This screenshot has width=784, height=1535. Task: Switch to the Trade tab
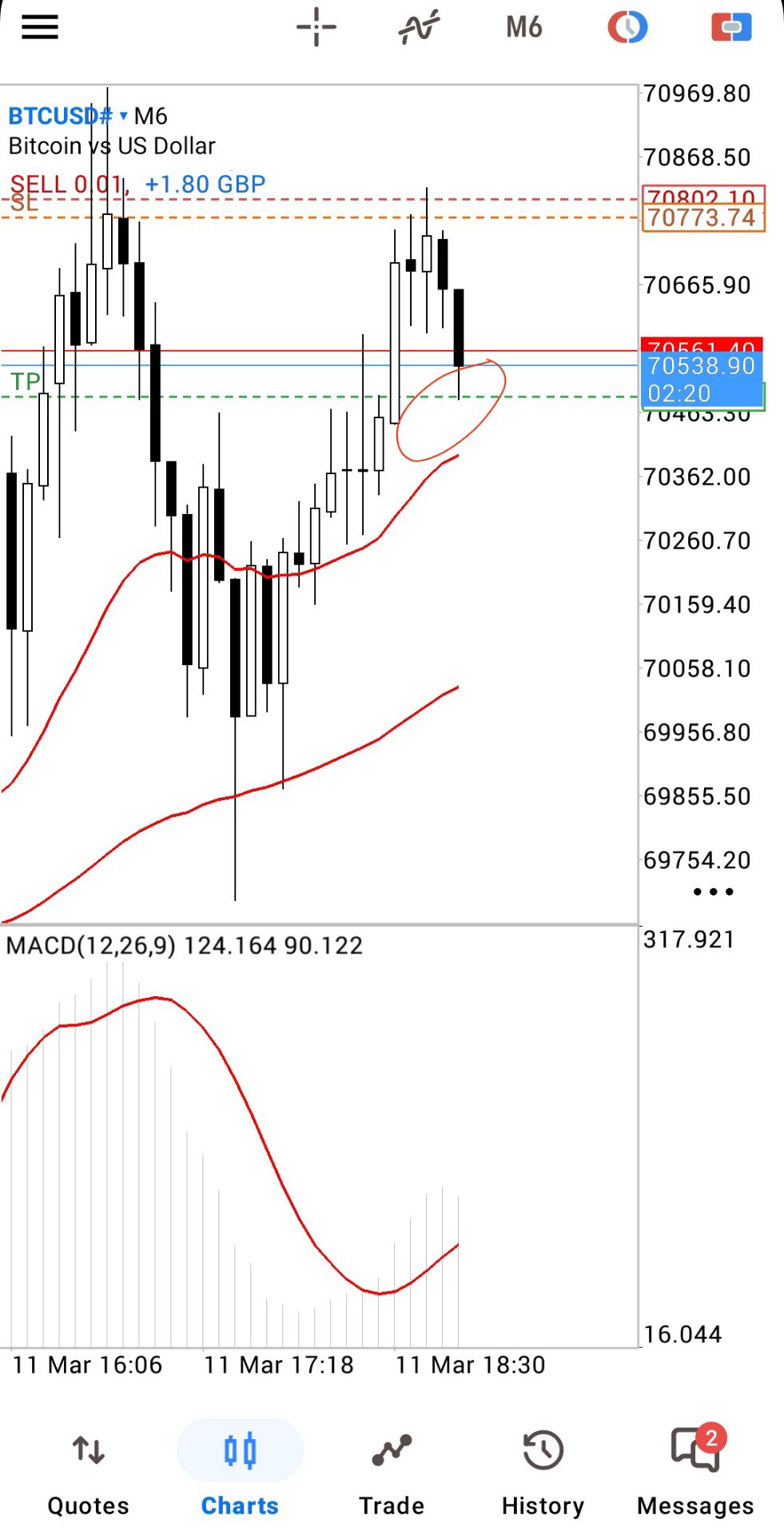[392, 1471]
